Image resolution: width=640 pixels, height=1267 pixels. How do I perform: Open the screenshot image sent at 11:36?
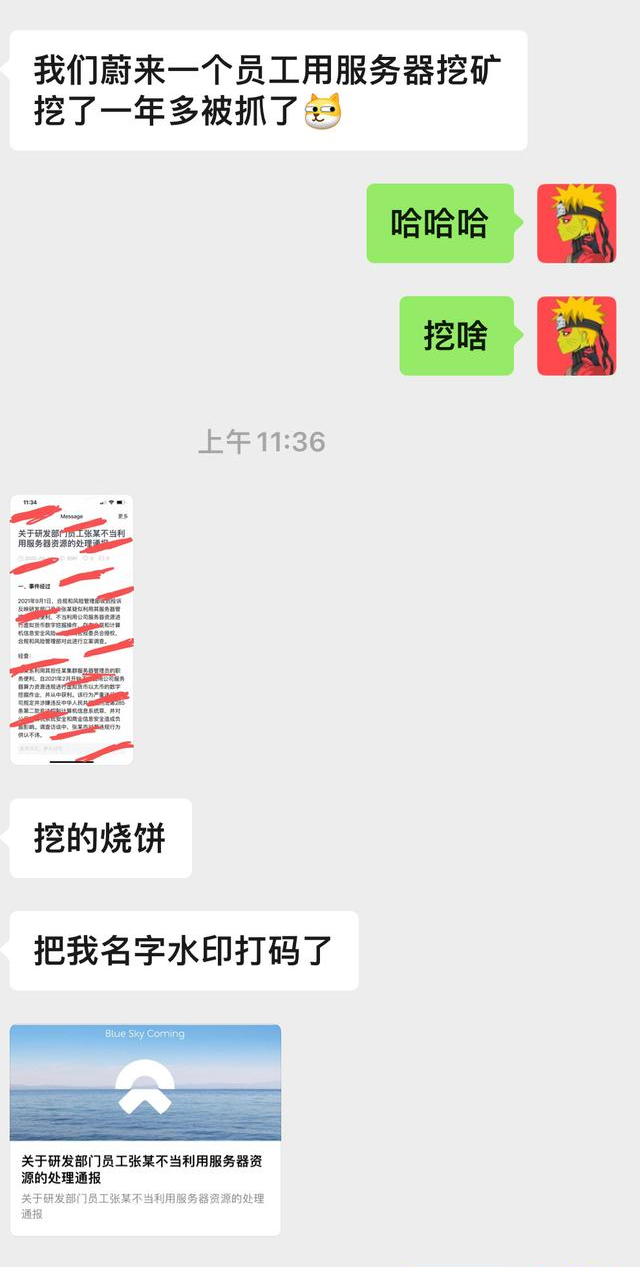pyautogui.click(x=71, y=629)
